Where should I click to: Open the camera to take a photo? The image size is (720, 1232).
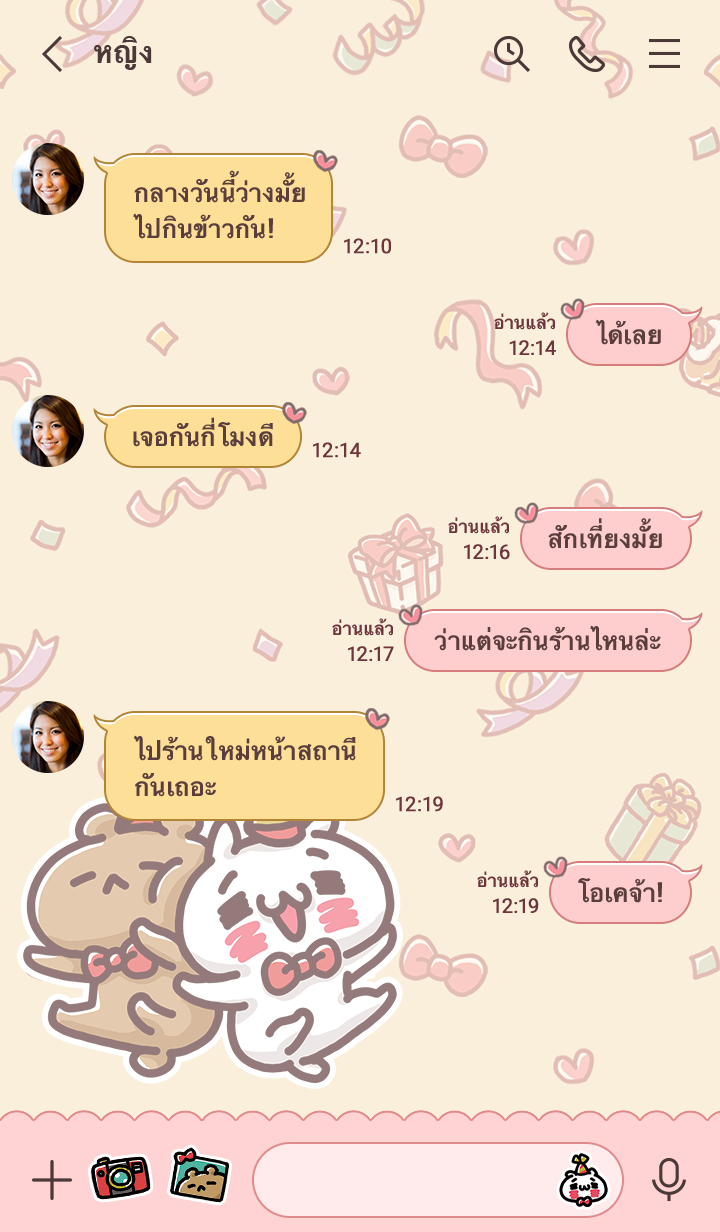(121, 1178)
